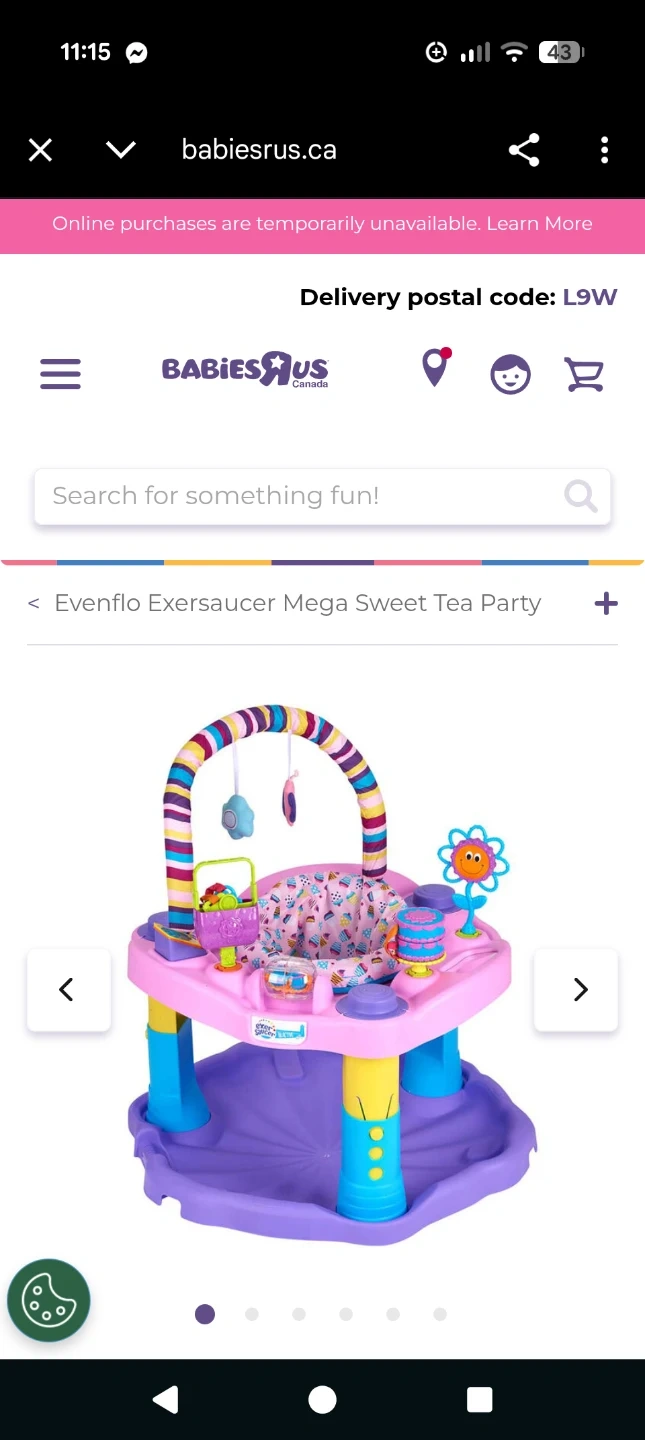Go to Babies R Us home logo
The height and width of the screenshot is (1440, 645).
(x=245, y=370)
